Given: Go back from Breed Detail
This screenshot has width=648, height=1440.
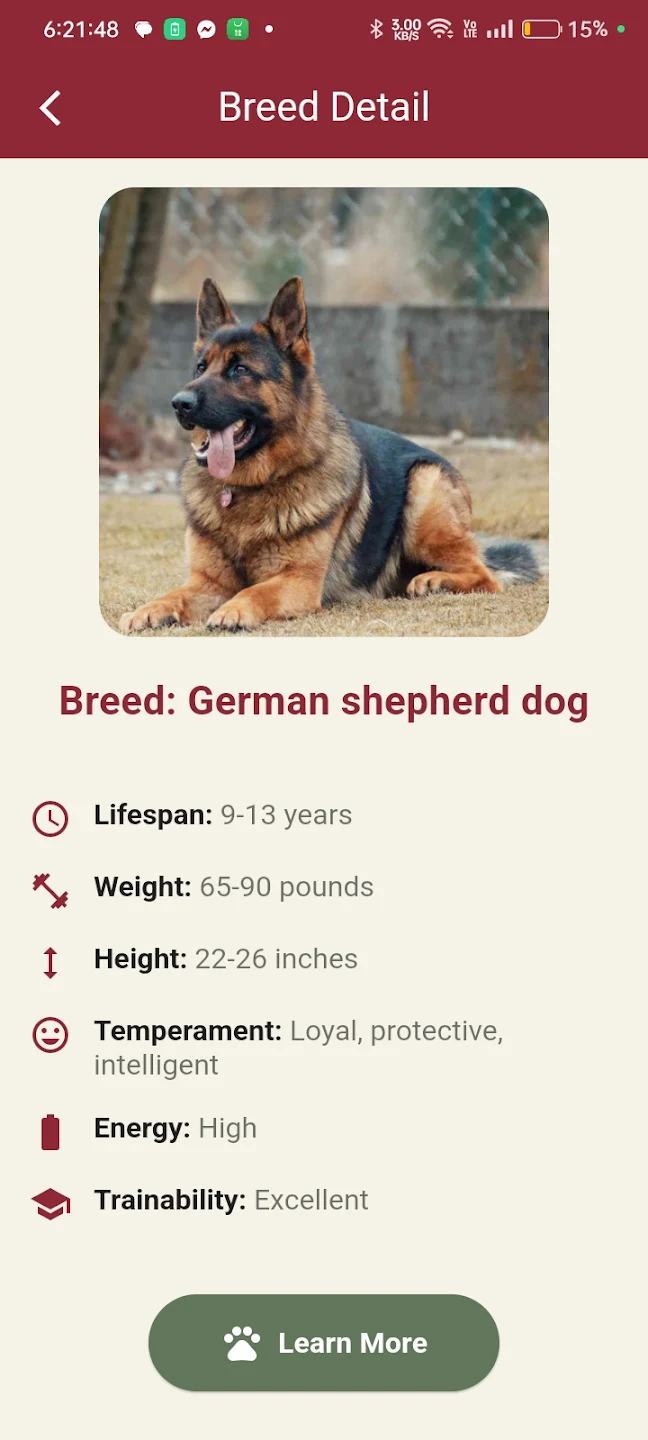Looking at the screenshot, I should [x=50, y=108].
